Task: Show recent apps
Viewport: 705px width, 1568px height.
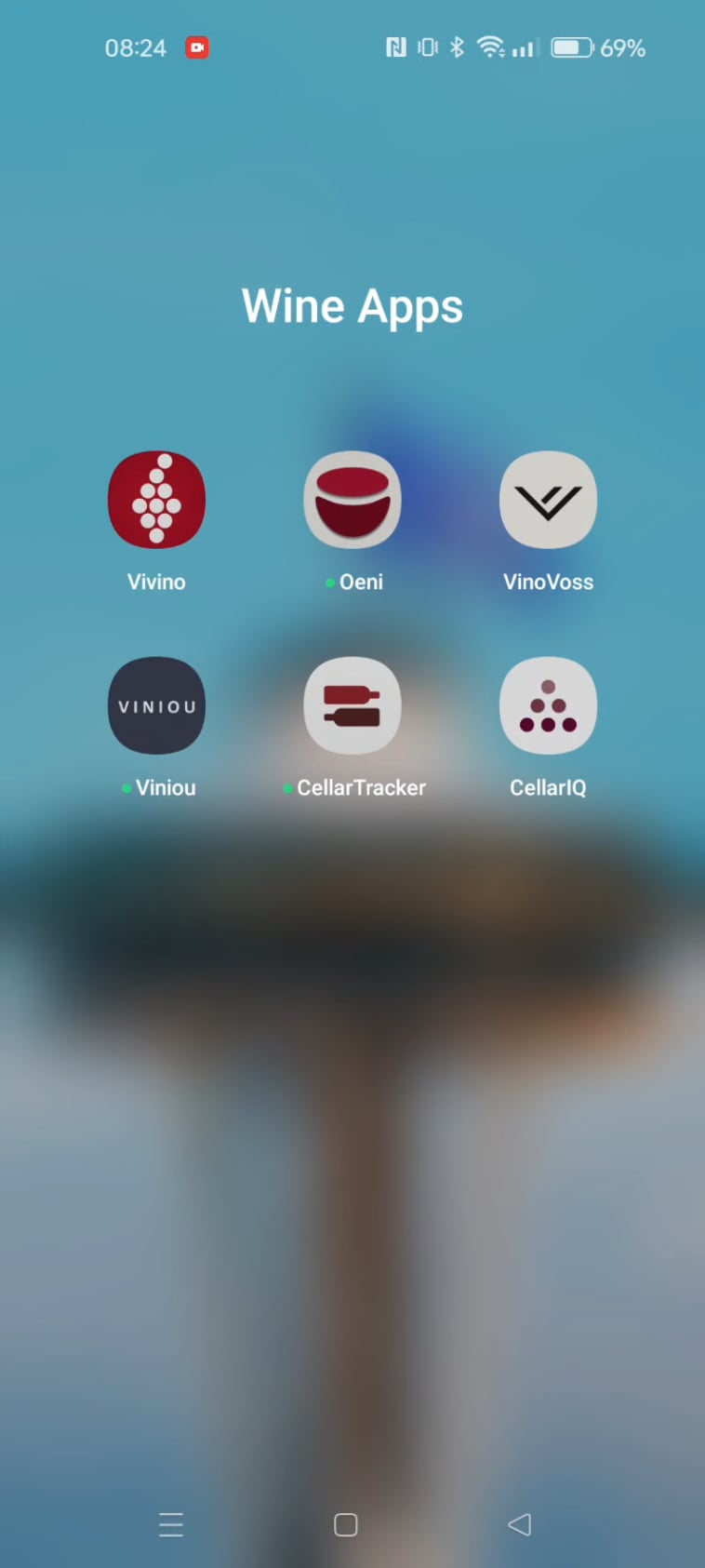Action: click(171, 1524)
